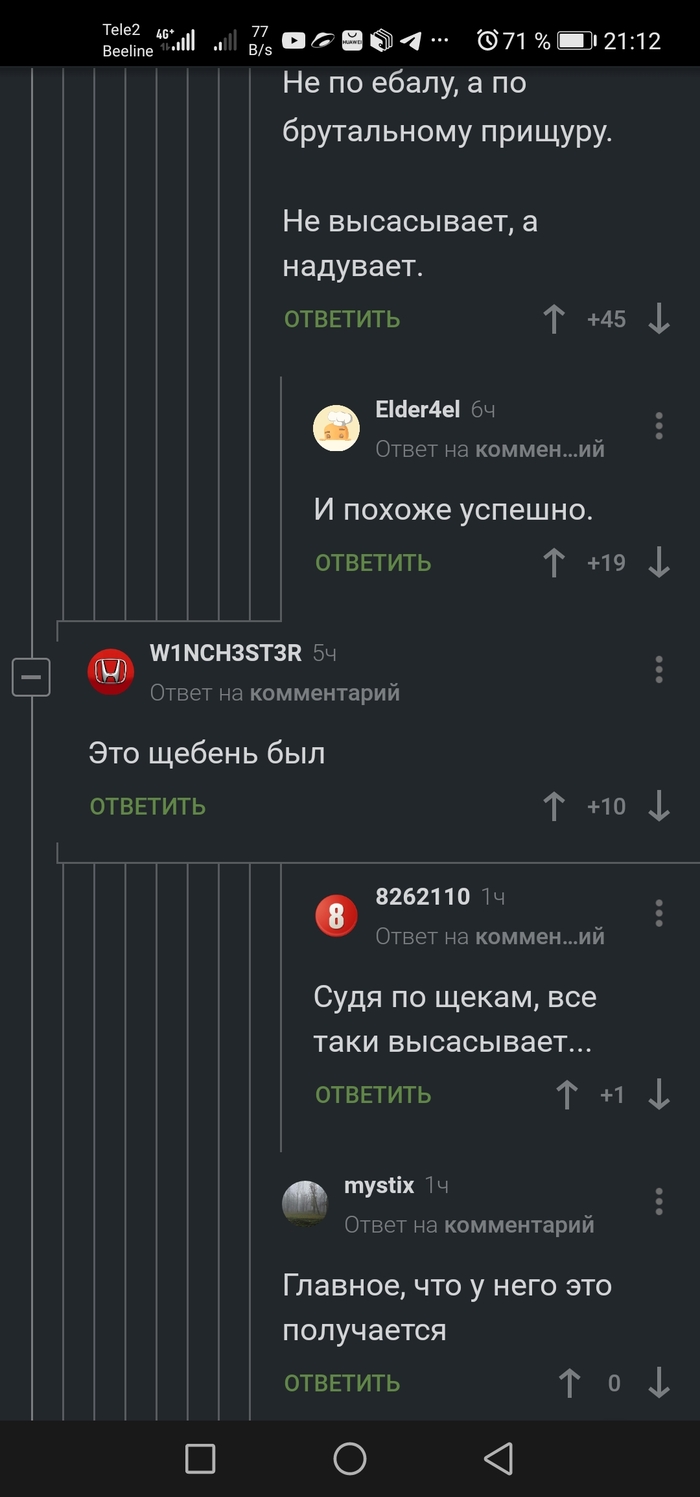700x1497 pixels.
Task: Go back using the system navigation bar
Action: pos(498,1458)
